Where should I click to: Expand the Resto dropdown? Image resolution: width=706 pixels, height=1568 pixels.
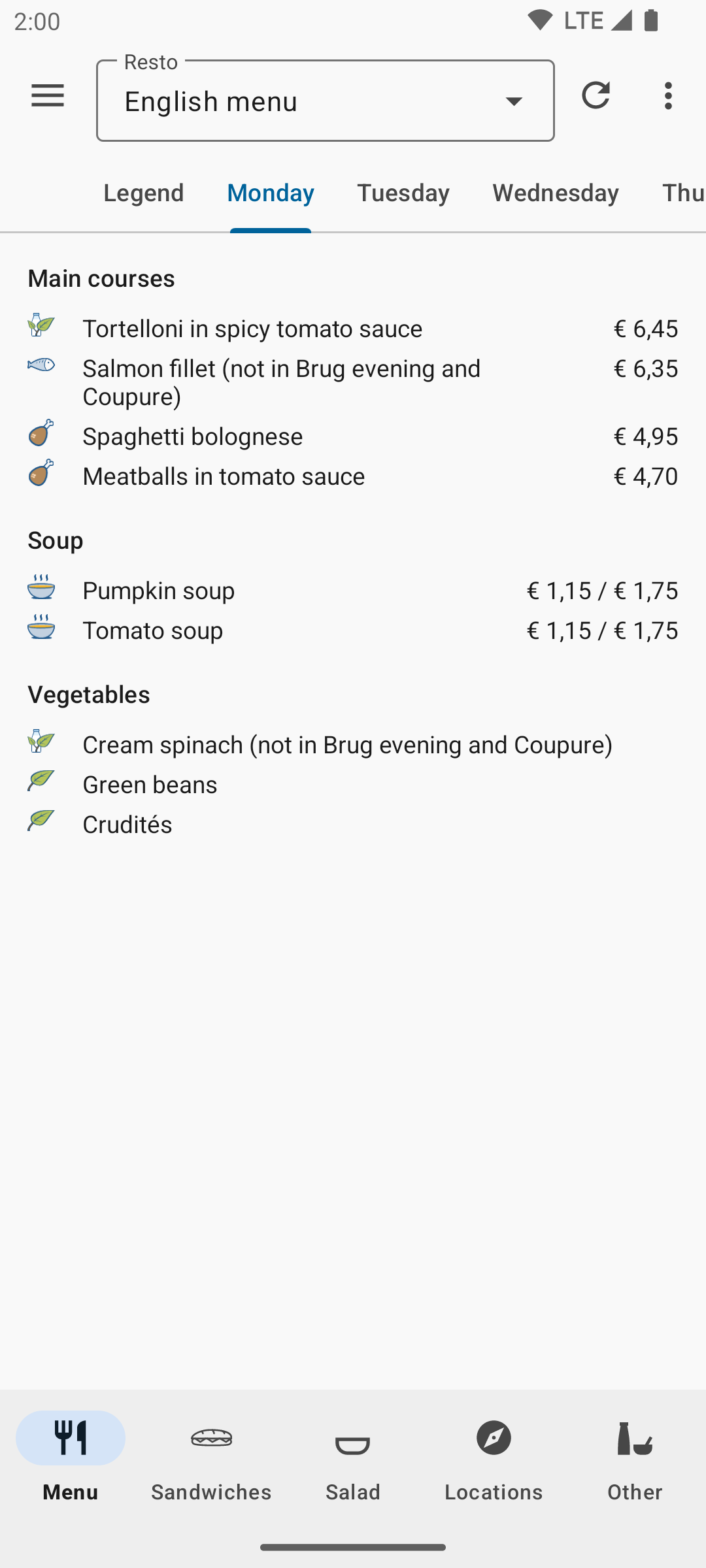pos(325,101)
